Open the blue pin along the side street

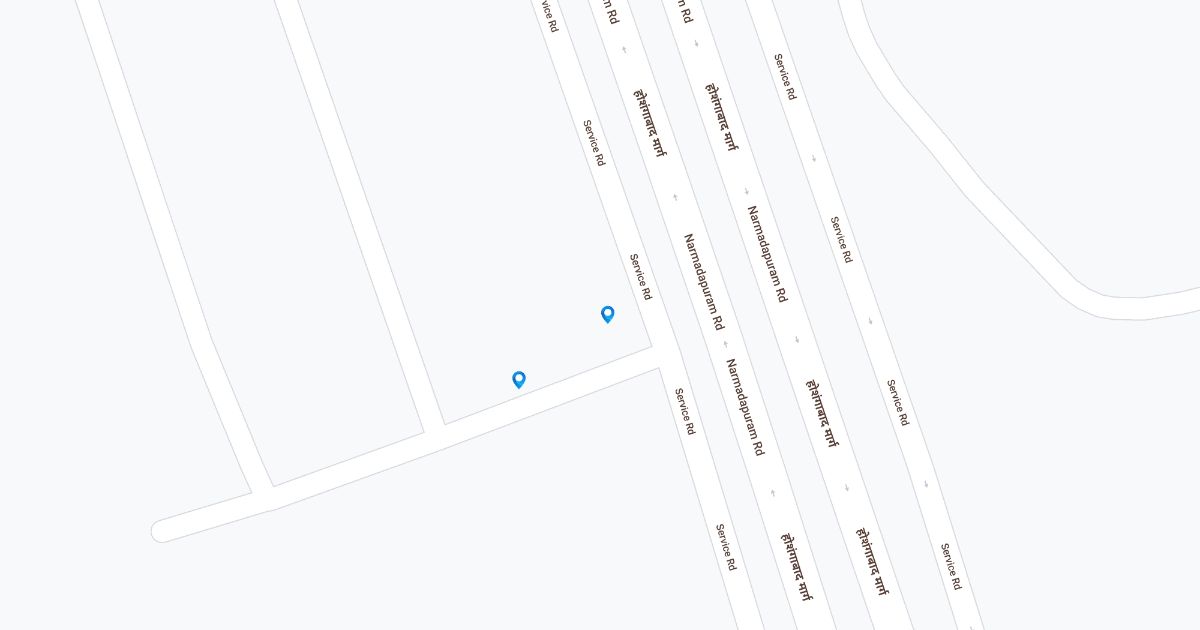pos(519,379)
